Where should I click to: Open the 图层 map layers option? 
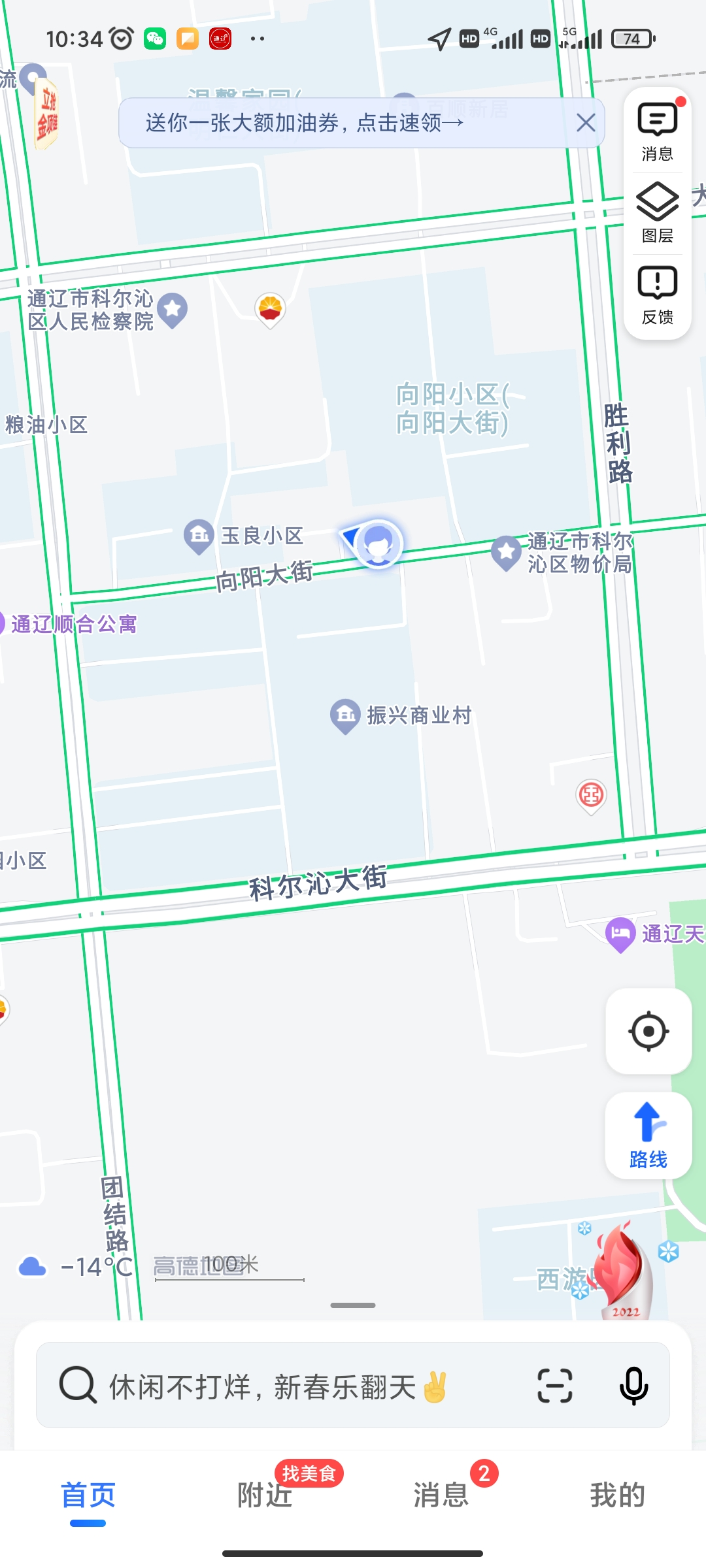657,213
